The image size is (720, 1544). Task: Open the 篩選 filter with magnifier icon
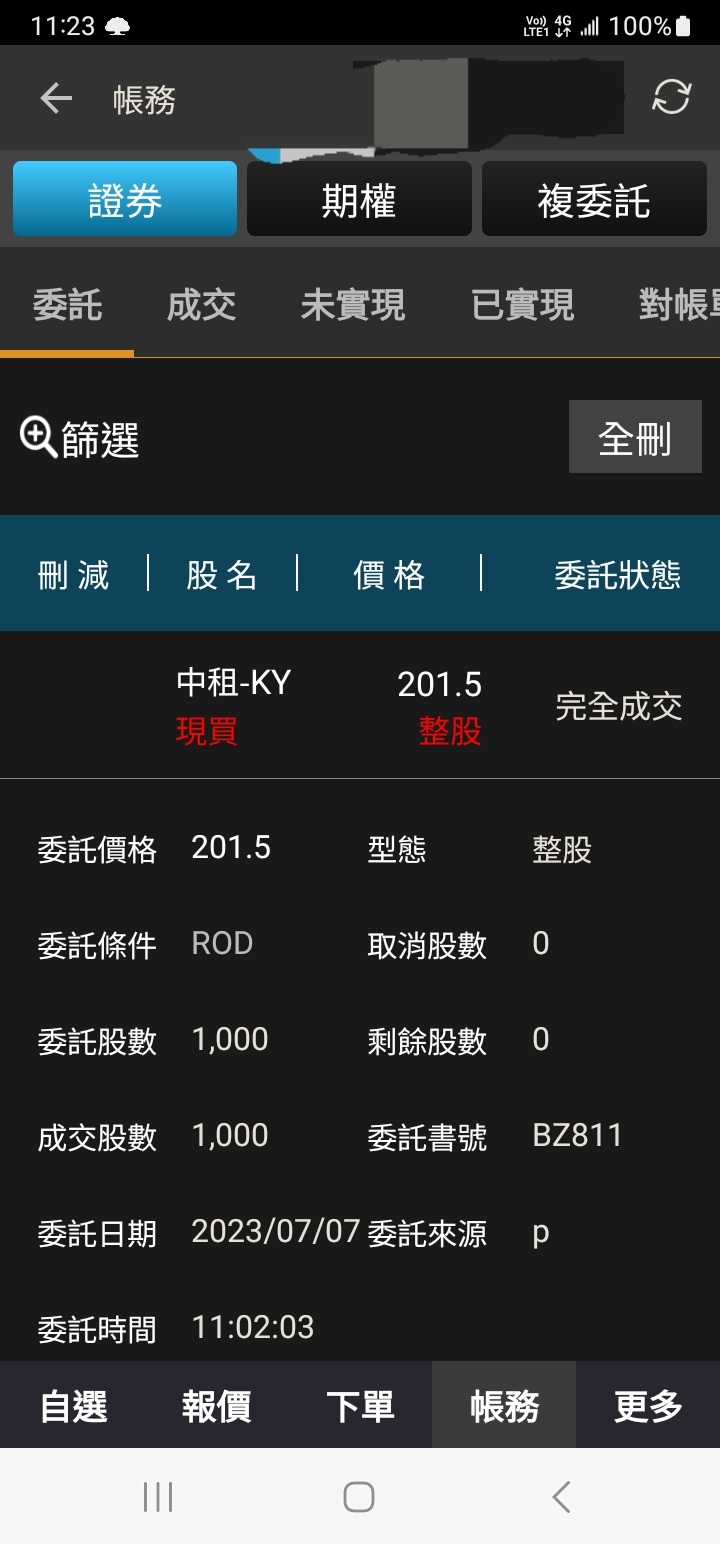click(x=79, y=437)
